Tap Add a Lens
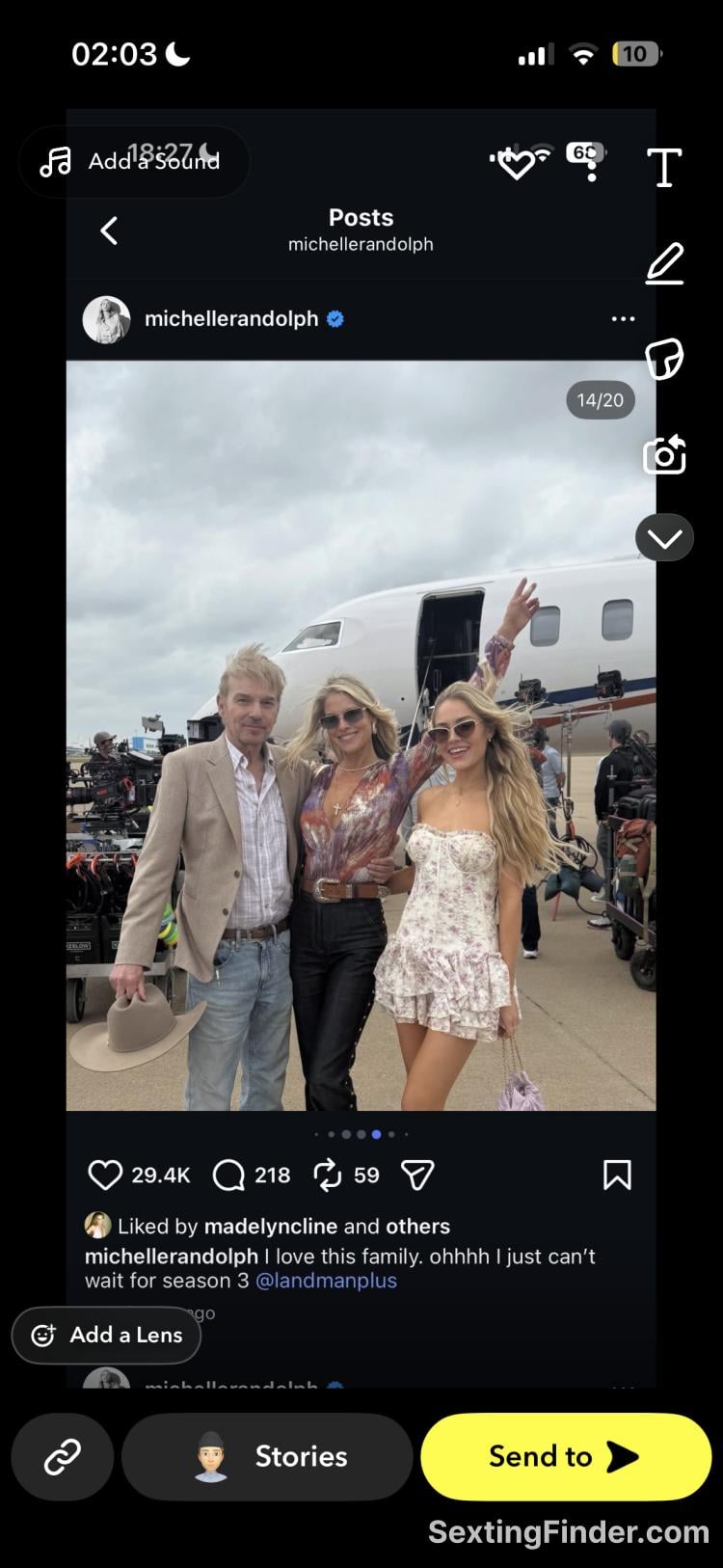The image size is (723, 1568). (x=106, y=1335)
